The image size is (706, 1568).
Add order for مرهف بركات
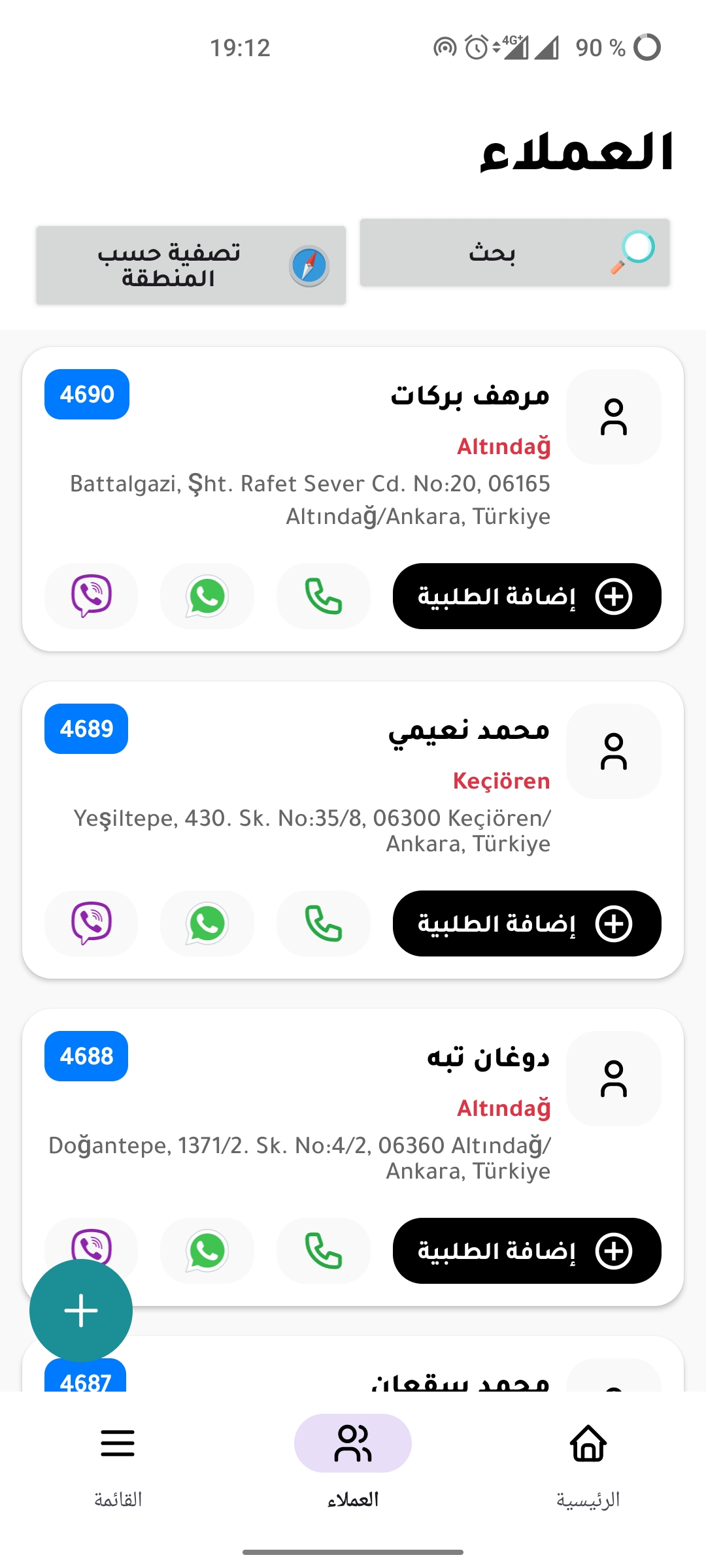coord(527,596)
